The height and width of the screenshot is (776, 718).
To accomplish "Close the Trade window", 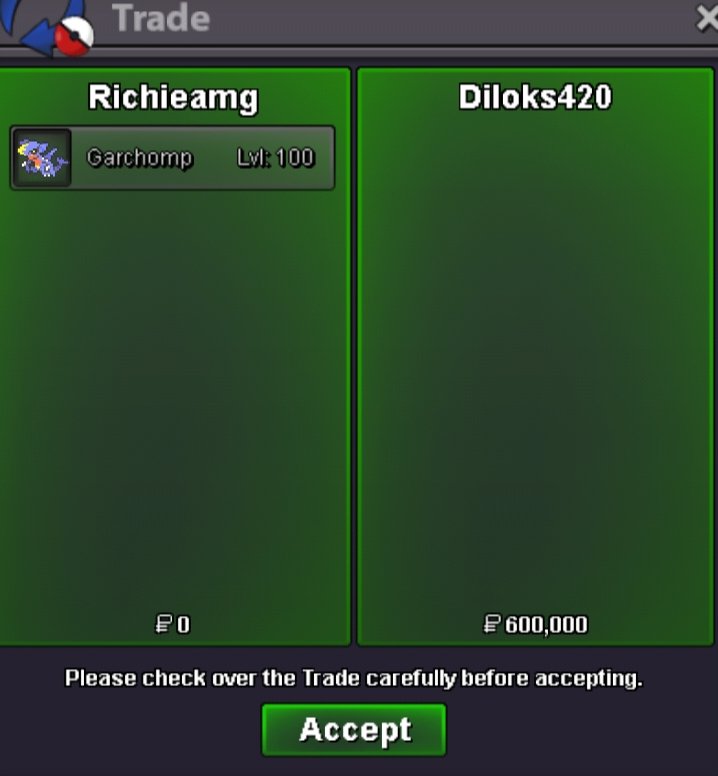I will [707, 19].
